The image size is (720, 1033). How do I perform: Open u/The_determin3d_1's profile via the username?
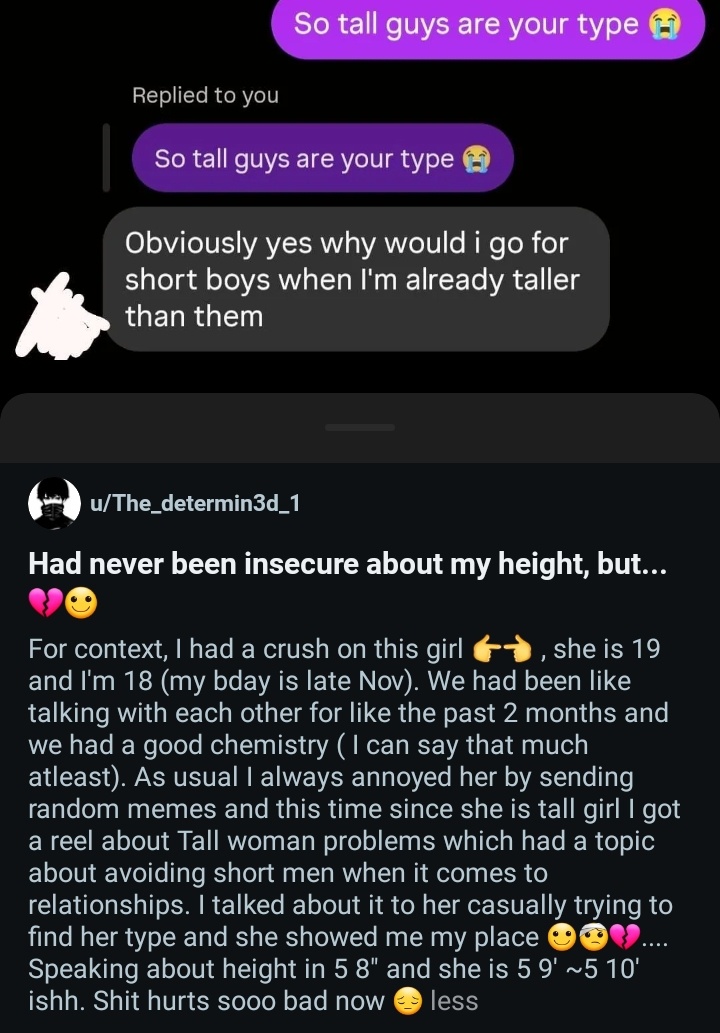coord(195,504)
